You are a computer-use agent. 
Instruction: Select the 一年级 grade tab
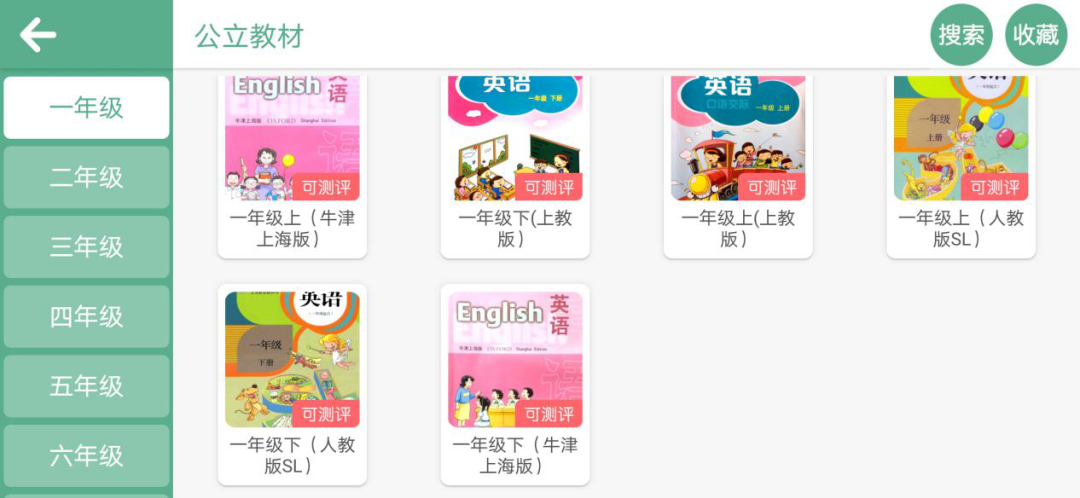click(x=86, y=107)
